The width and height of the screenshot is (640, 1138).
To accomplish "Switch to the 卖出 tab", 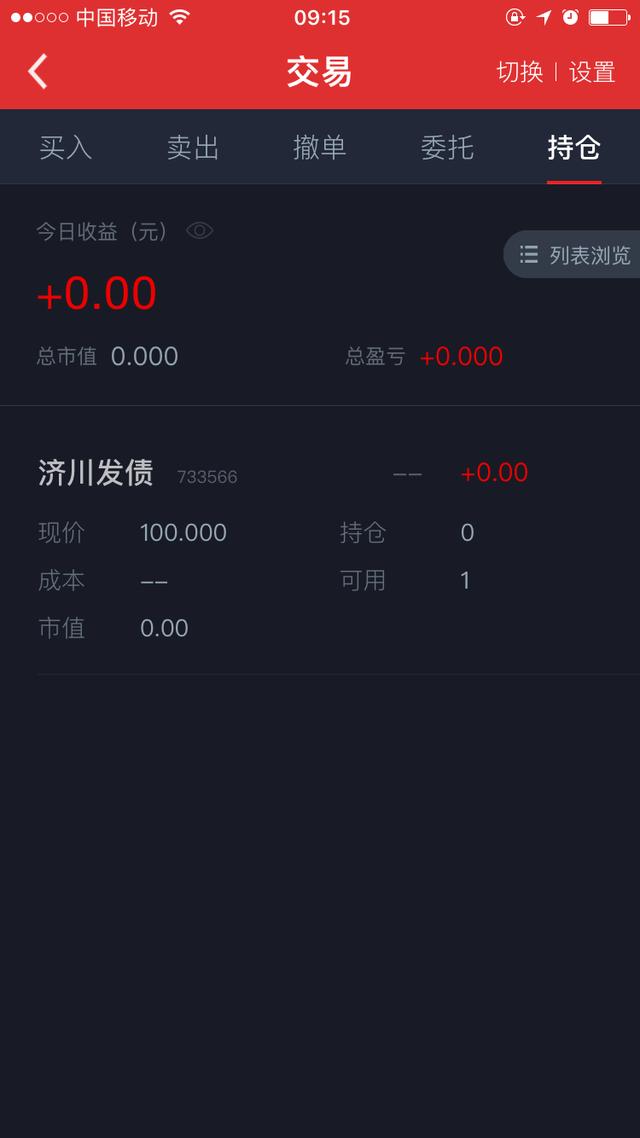I will (x=193, y=148).
